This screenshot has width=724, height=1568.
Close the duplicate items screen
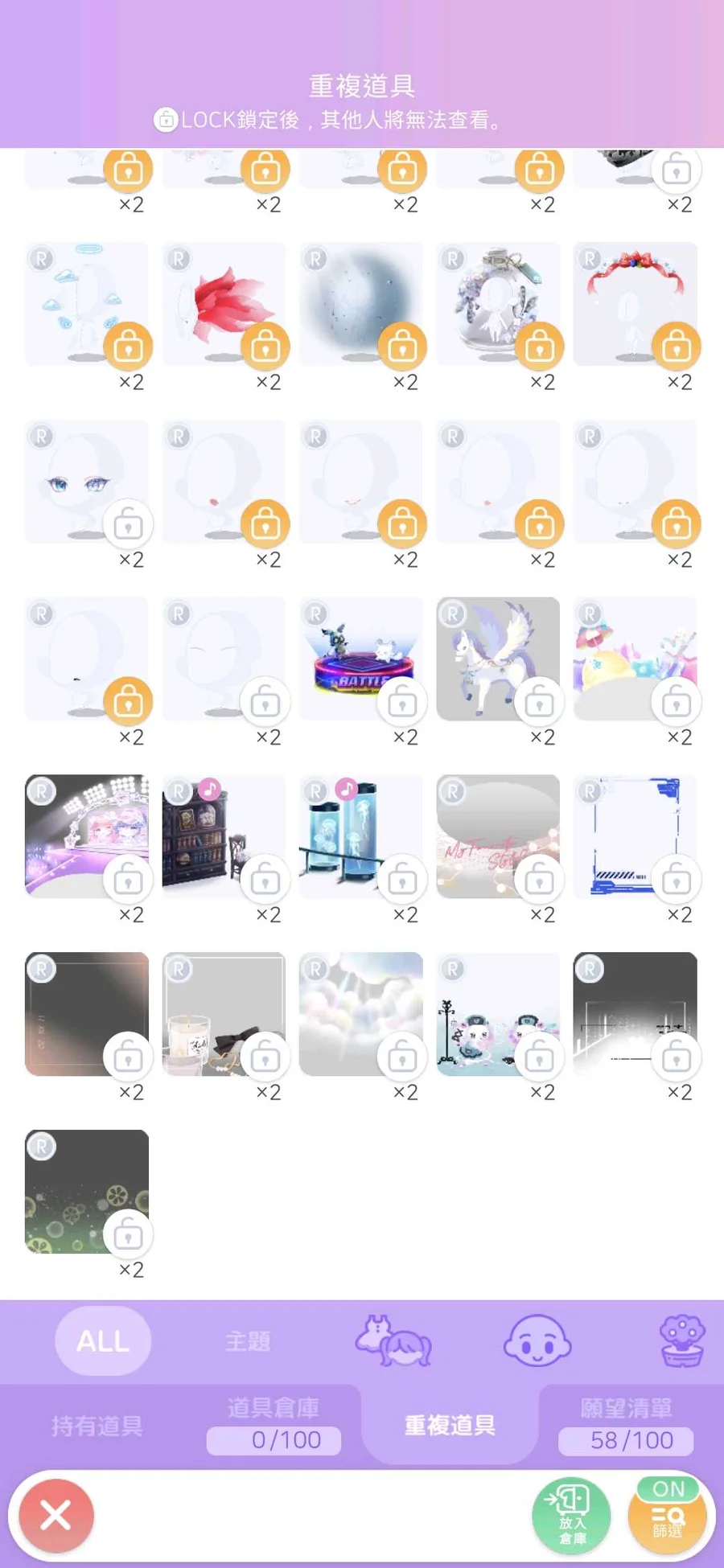tap(56, 1516)
